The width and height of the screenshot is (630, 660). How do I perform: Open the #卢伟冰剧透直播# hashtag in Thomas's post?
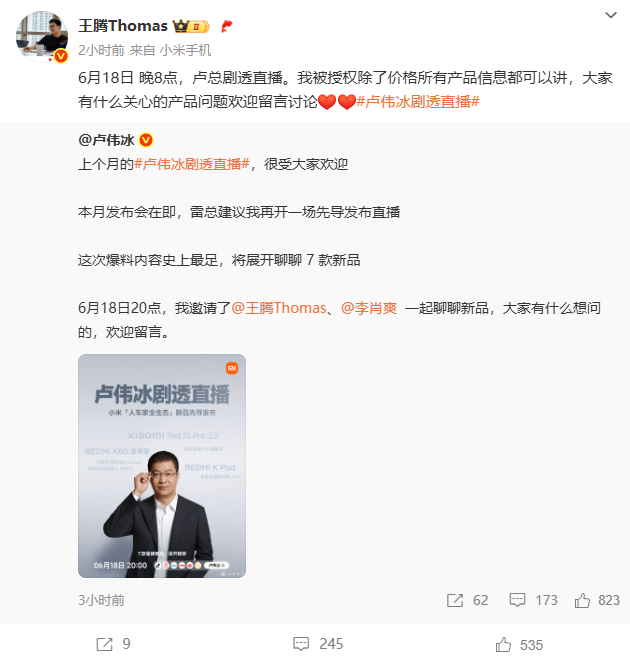(420, 102)
